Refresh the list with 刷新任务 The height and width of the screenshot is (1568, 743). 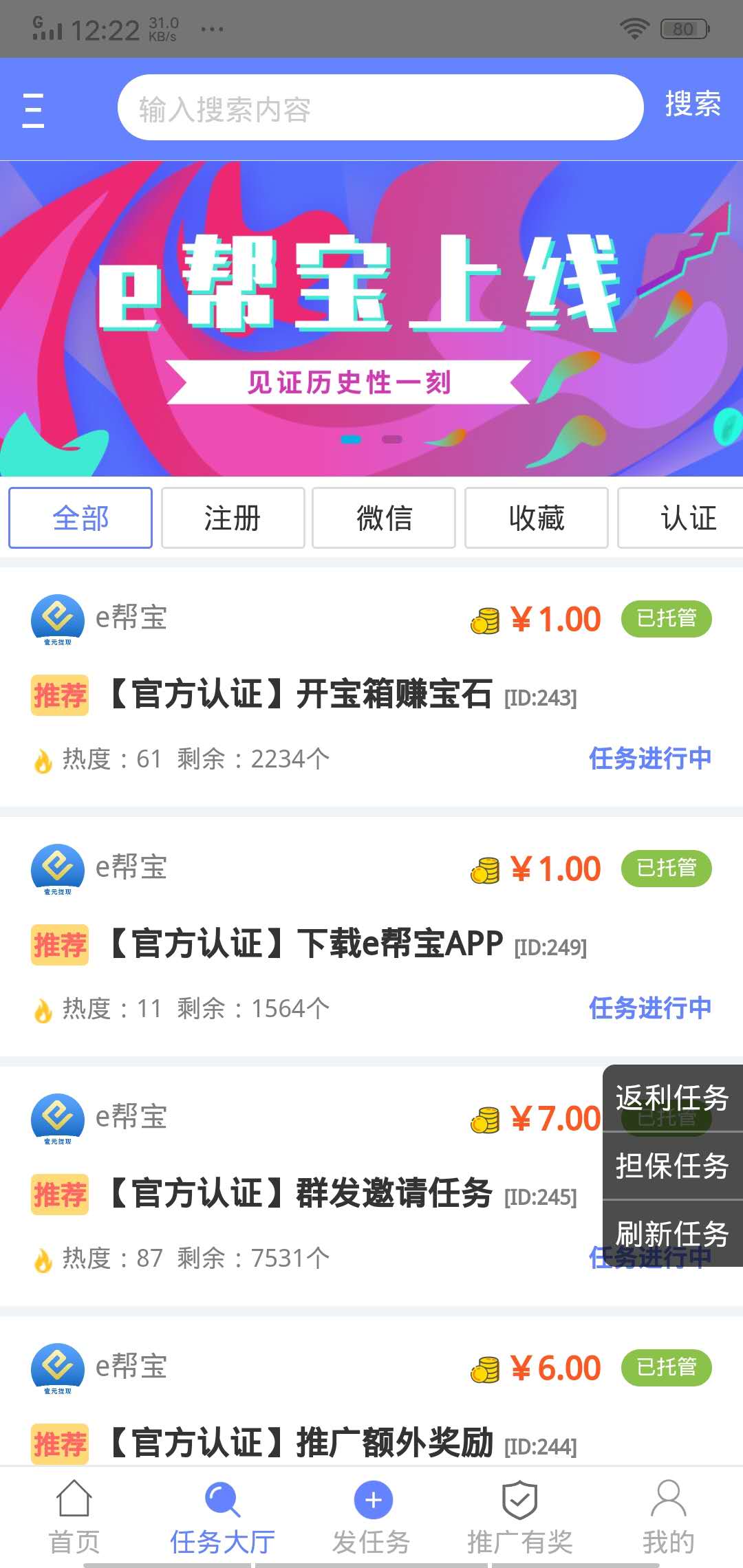pyautogui.click(x=672, y=1234)
